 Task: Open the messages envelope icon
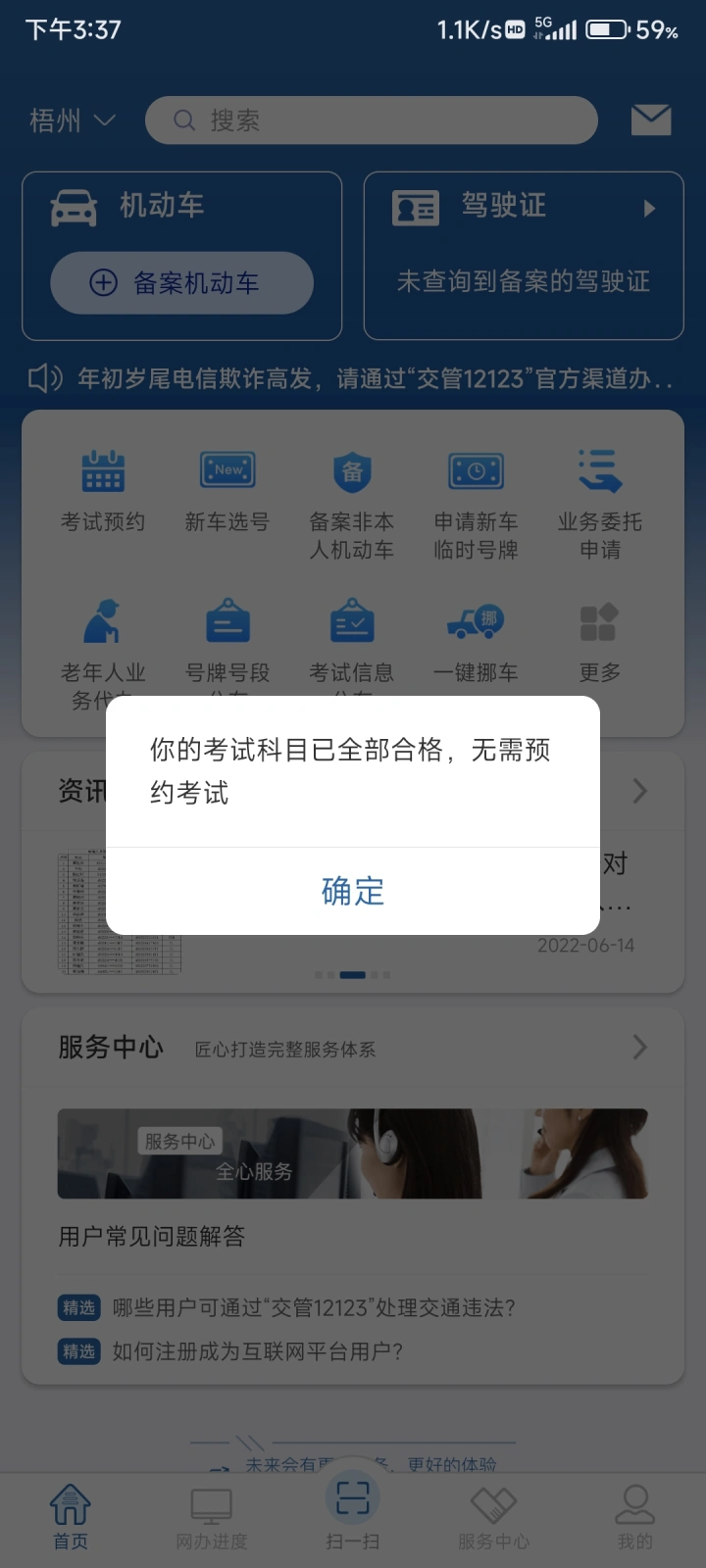[651, 120]
